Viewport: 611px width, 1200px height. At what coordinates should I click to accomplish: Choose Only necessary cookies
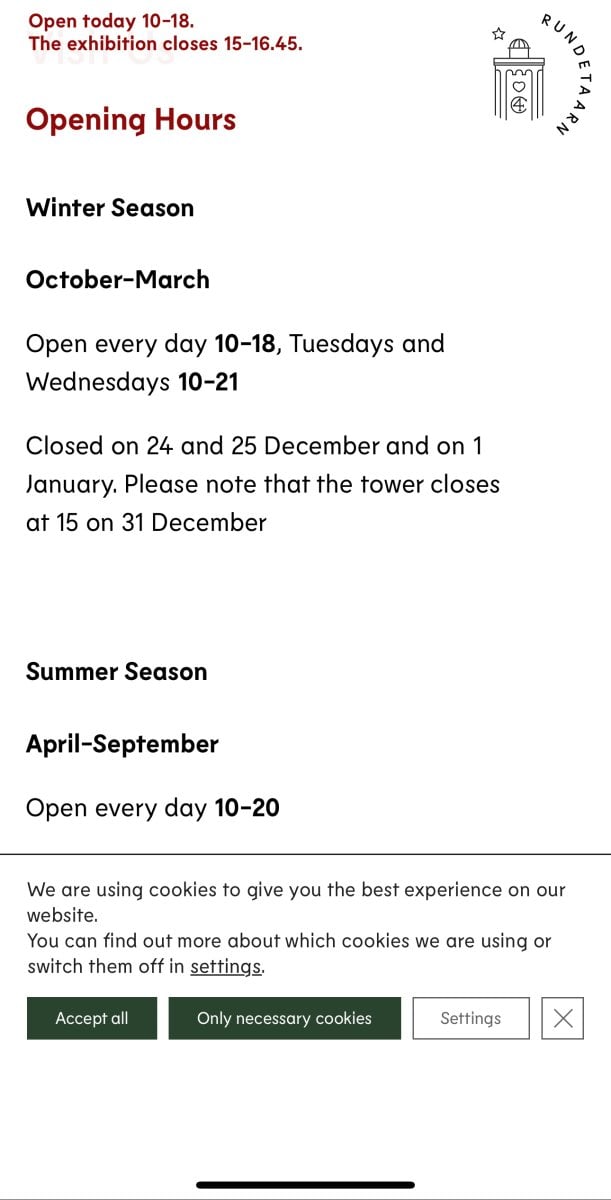(x=284, y=1018)
